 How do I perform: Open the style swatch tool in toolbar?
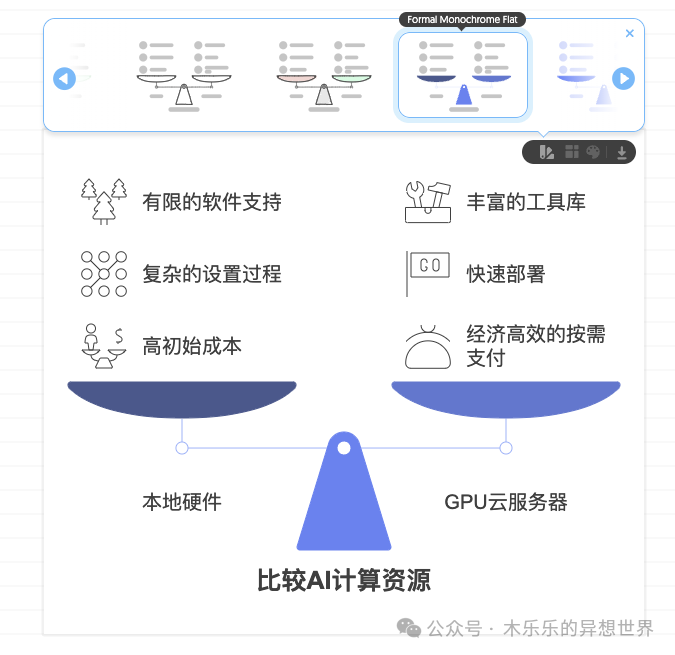click(546, 152)
